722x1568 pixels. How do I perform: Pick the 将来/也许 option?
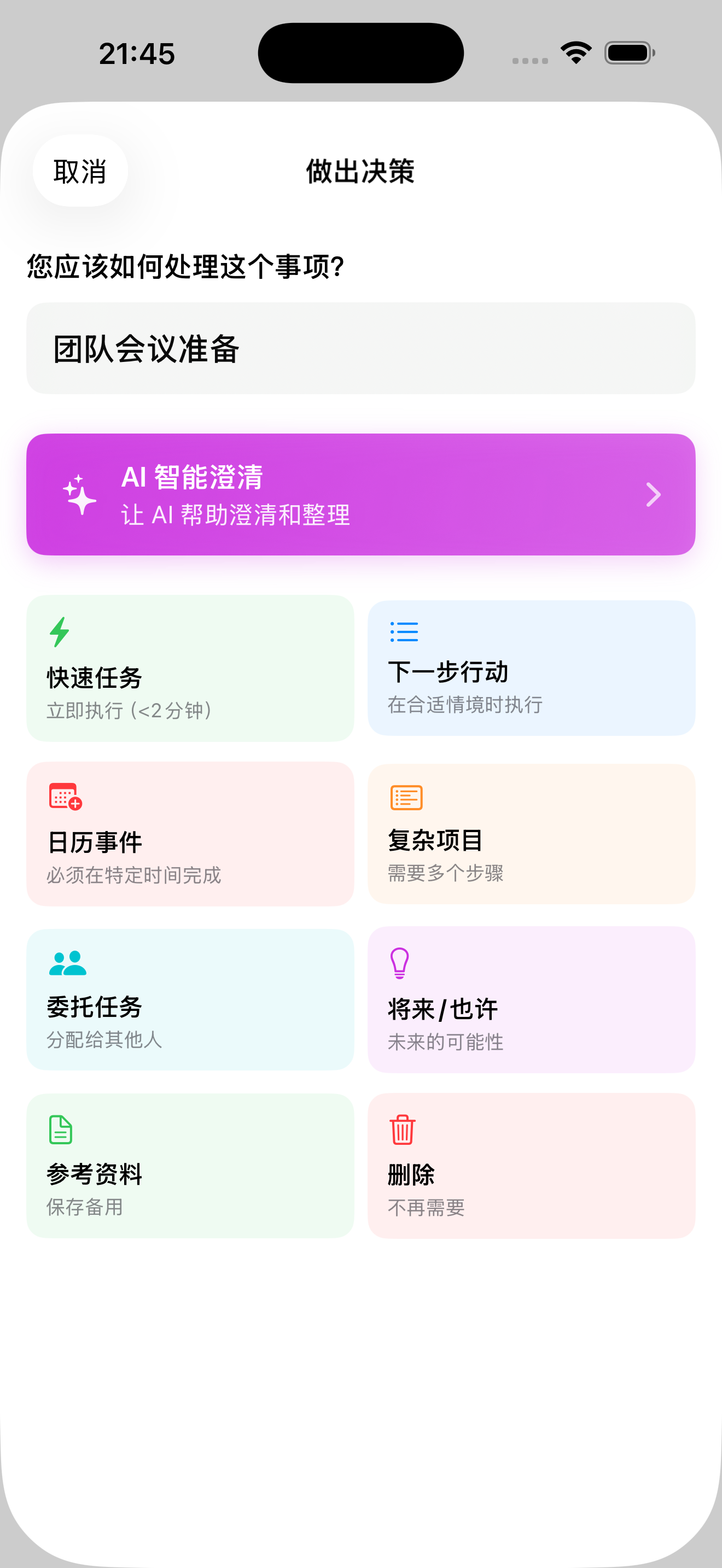[x=532, y=999]
